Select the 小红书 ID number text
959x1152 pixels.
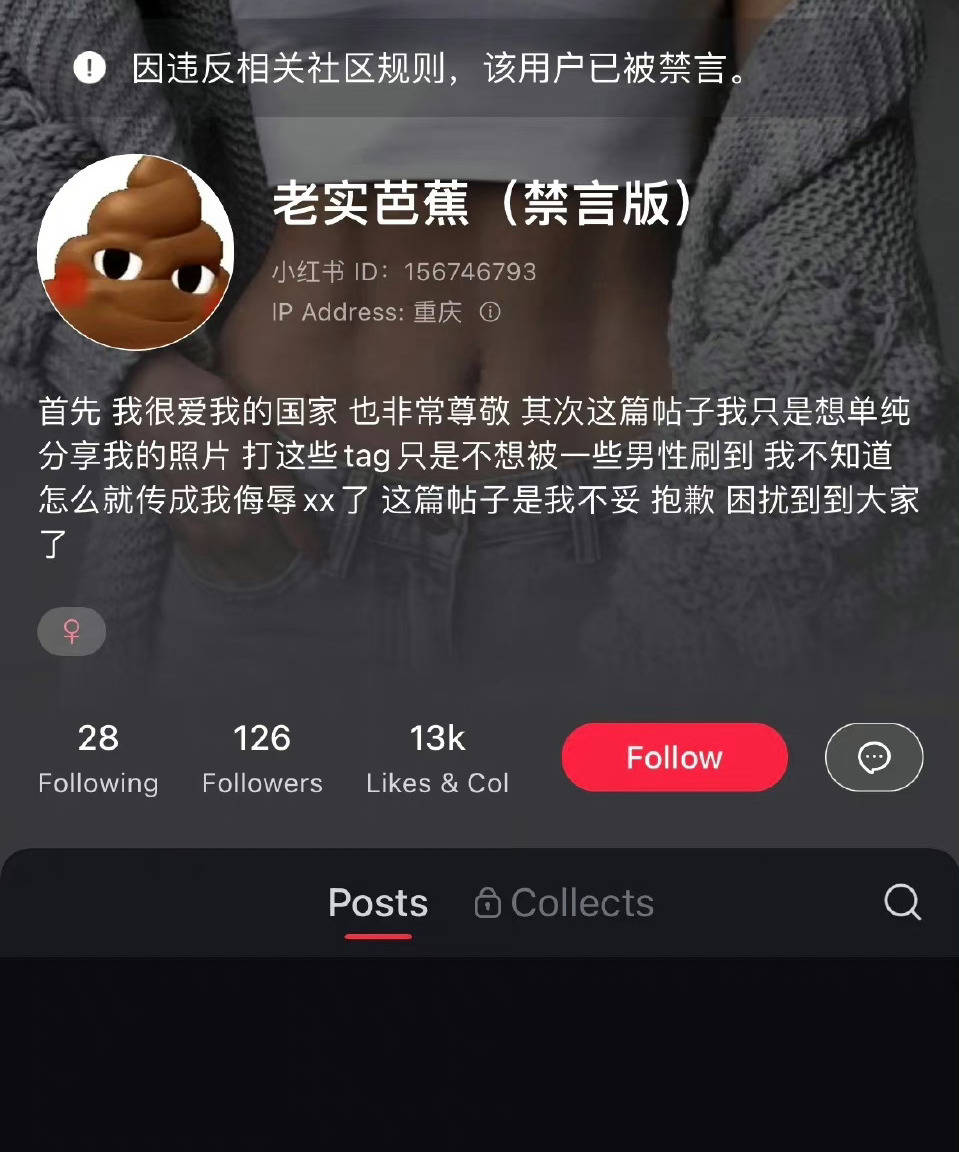tap(402, 271)
